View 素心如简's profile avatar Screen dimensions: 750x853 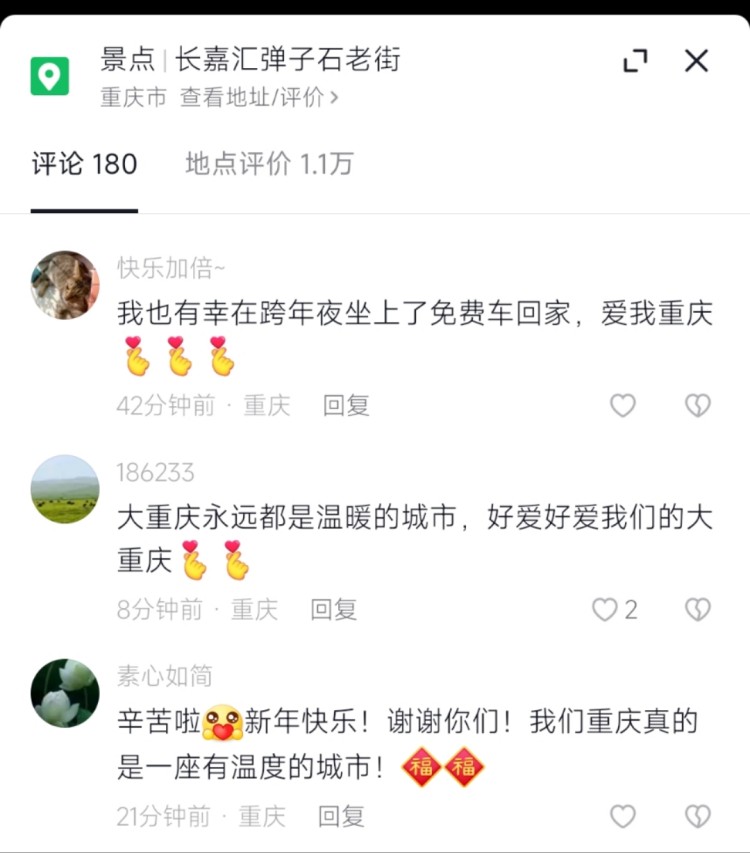pyautogui.click(x=65, y=693)
